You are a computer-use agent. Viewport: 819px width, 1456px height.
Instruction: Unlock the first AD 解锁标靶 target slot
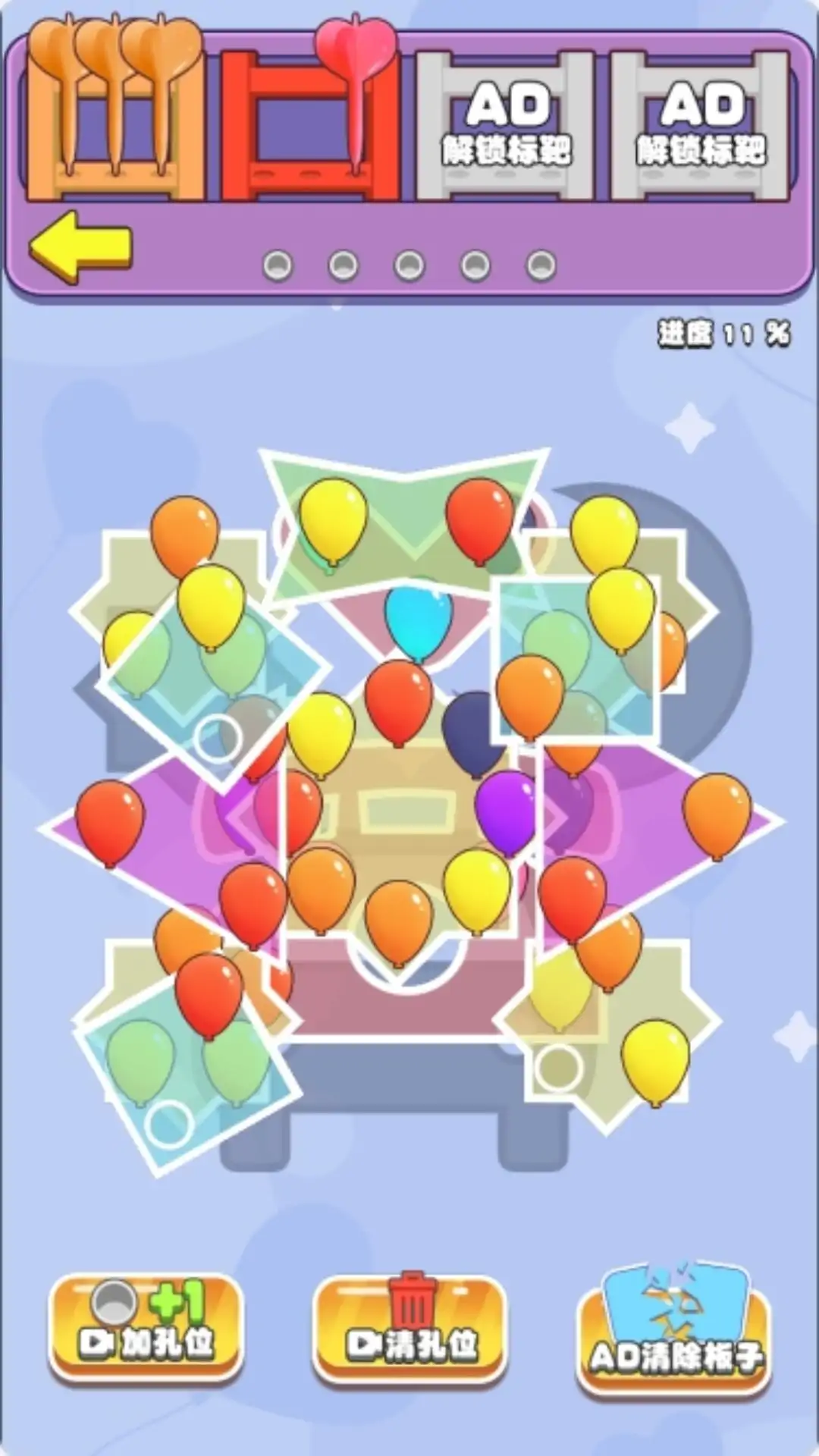coord(506,125)
